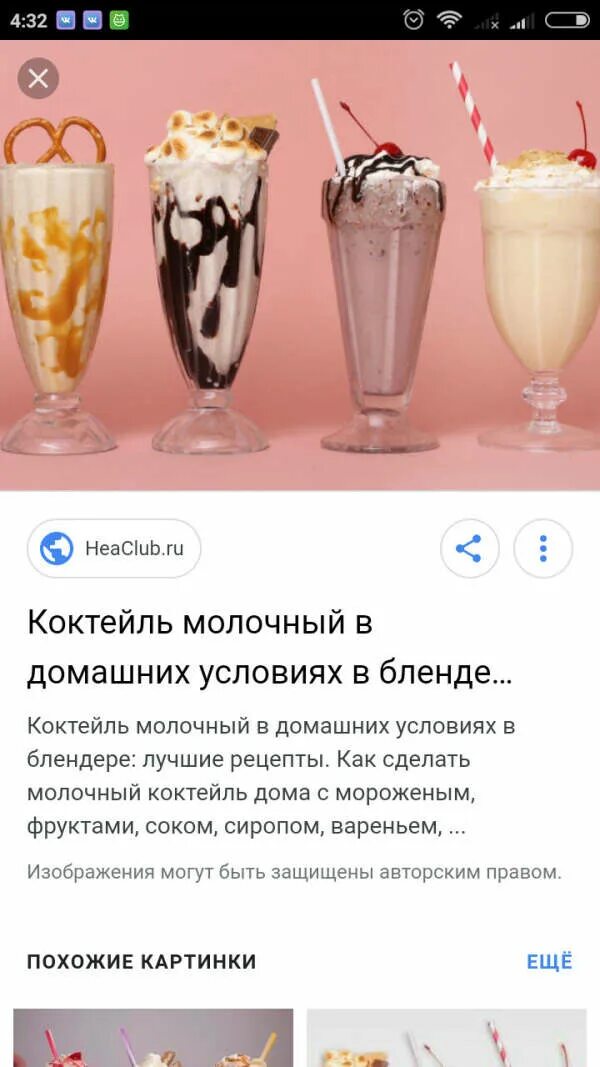This screenshot has height=1067, width=600.
Task: Open the left similar picture thumbnail
Action: click(153, 1038)
